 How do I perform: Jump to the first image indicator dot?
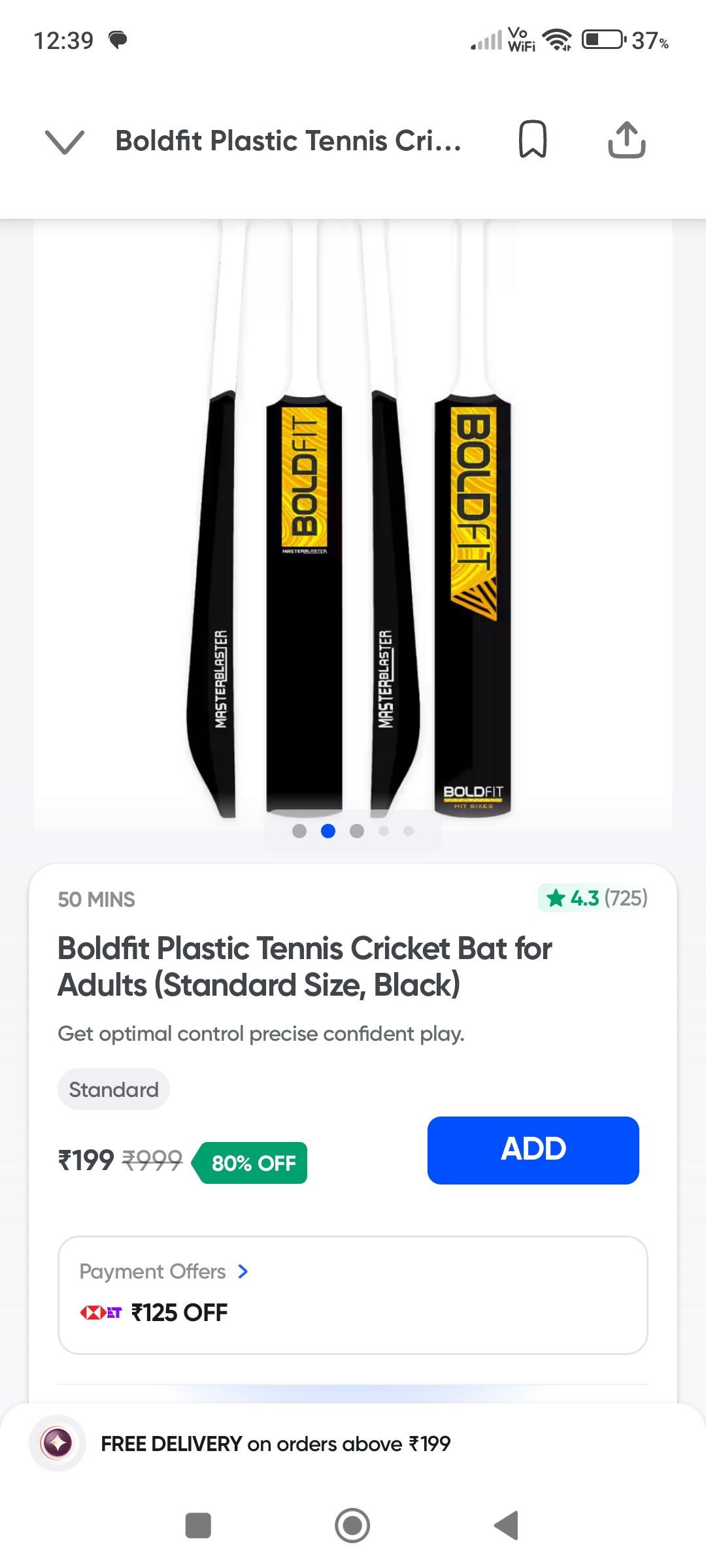pyautogui.click(x=299, y=831)
